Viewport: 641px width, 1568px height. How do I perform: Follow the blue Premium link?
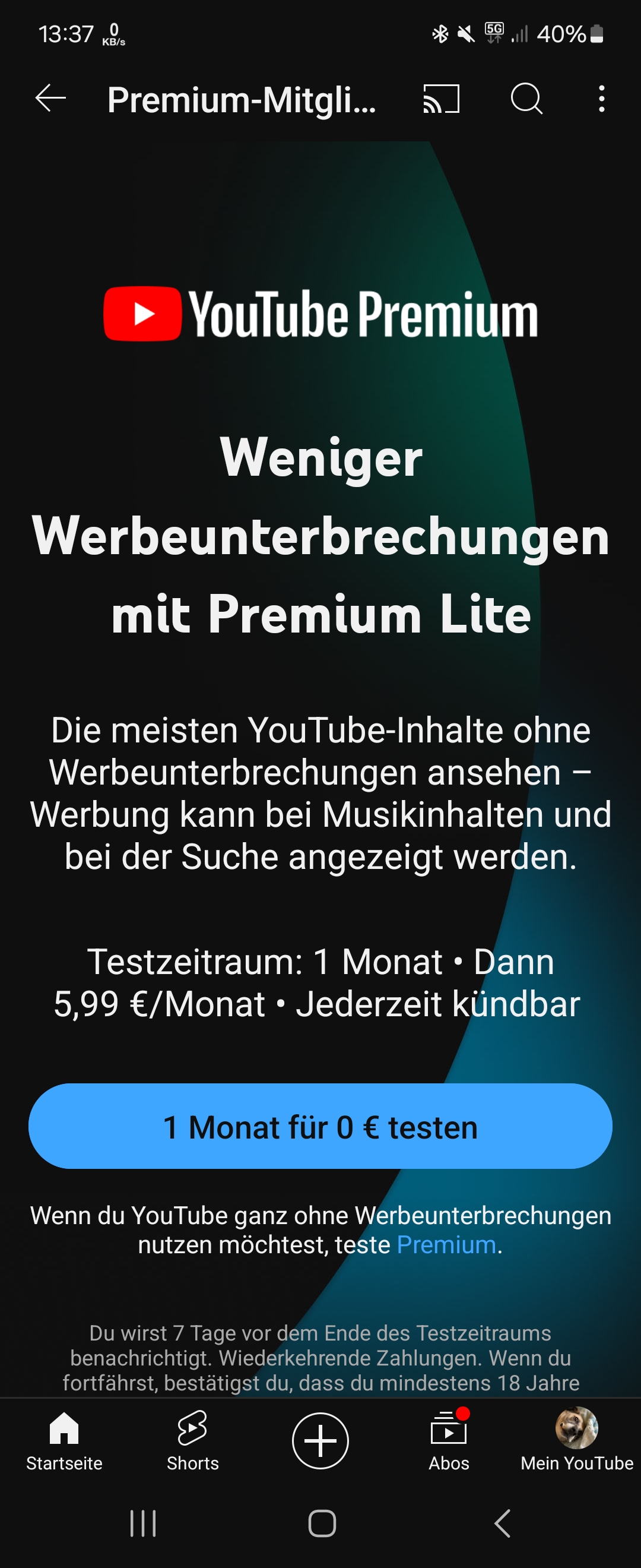point(446,1245)
